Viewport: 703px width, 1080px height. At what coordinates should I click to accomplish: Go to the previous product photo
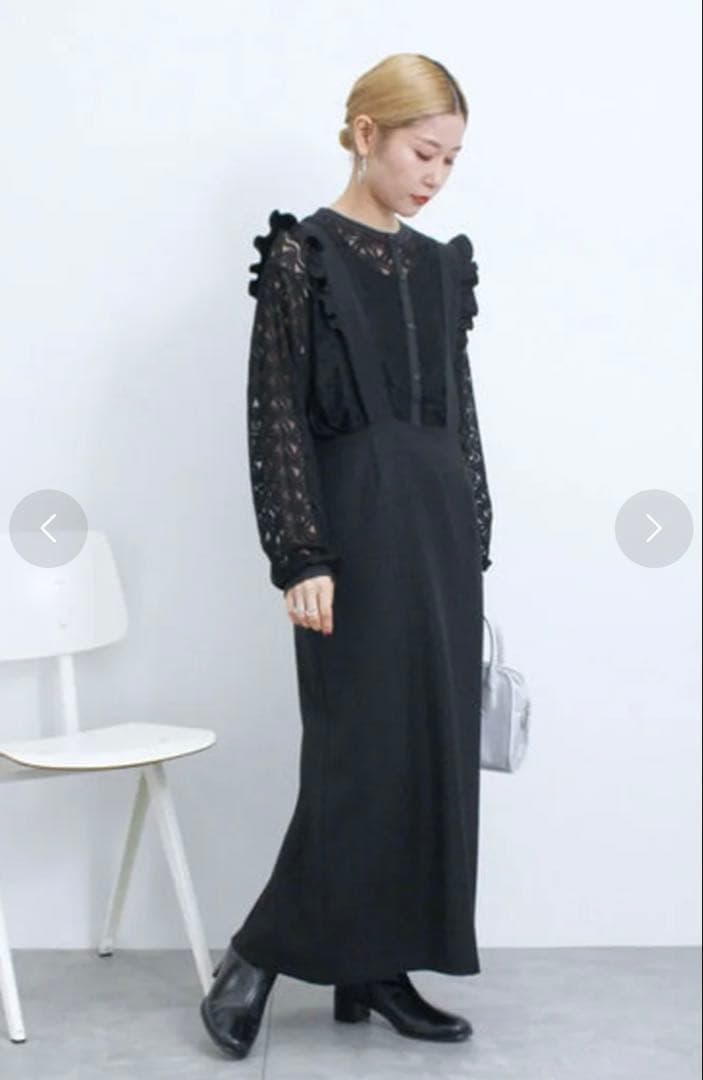[x=48, y=528]
